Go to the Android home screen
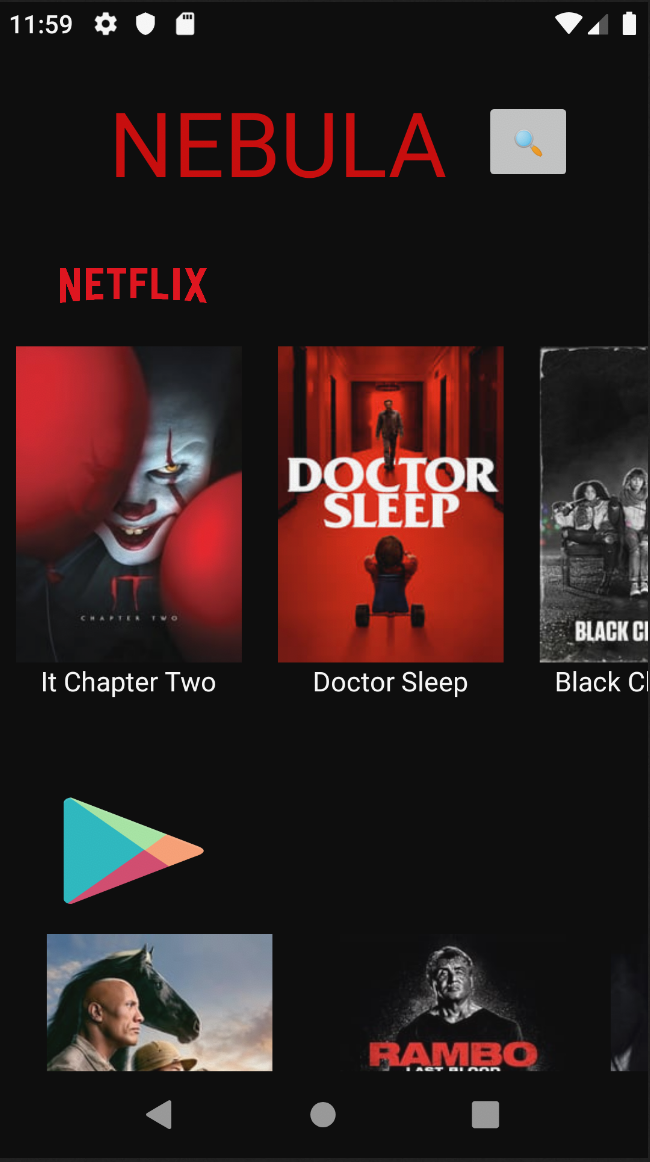 click(322, 1114)
